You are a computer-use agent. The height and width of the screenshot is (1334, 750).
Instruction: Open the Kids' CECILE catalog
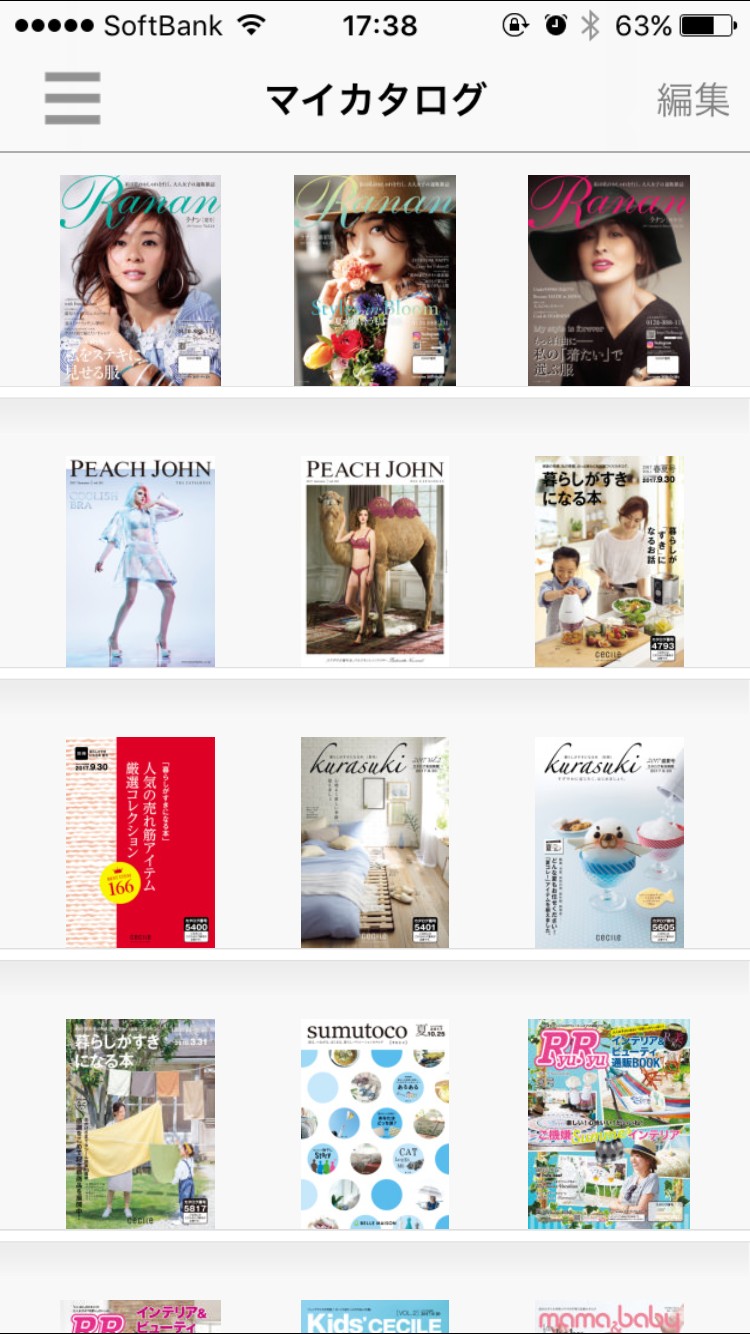tap(375, 1317)
